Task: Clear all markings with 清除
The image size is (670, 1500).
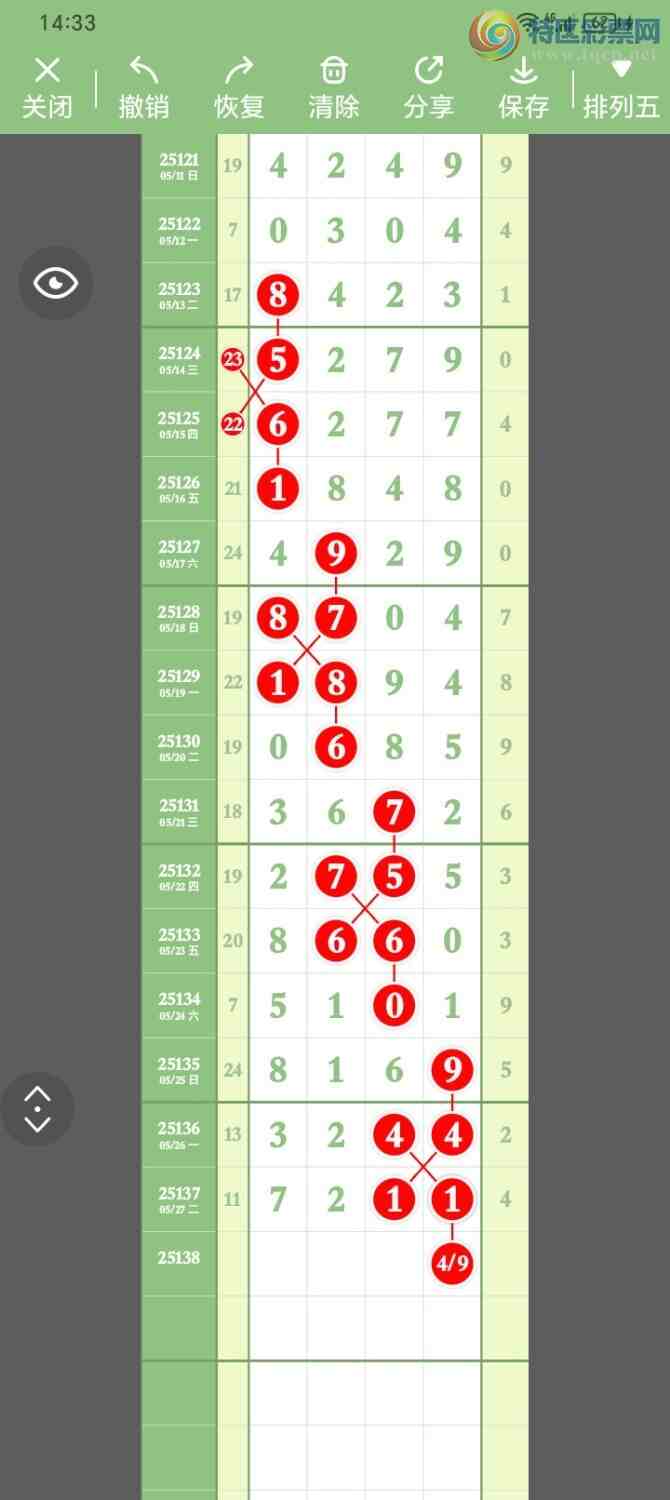Action: pos(334,87)
